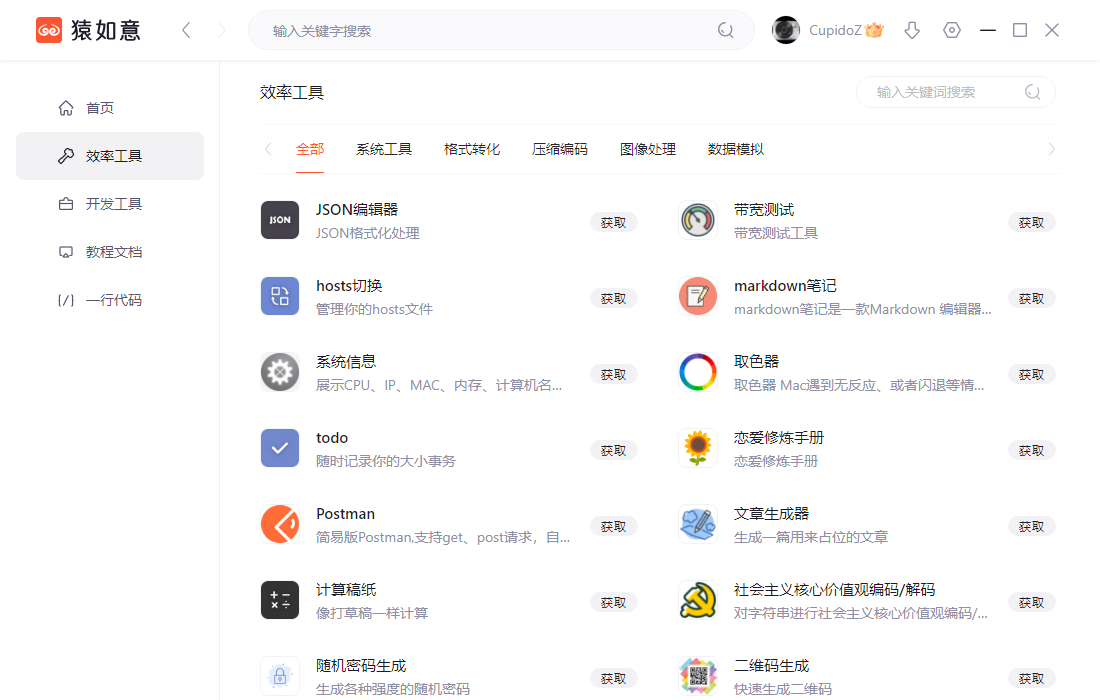Show the 压缩编码 category tab
The height and width of the screenshot is (700, 1100).
click(560, 149)
